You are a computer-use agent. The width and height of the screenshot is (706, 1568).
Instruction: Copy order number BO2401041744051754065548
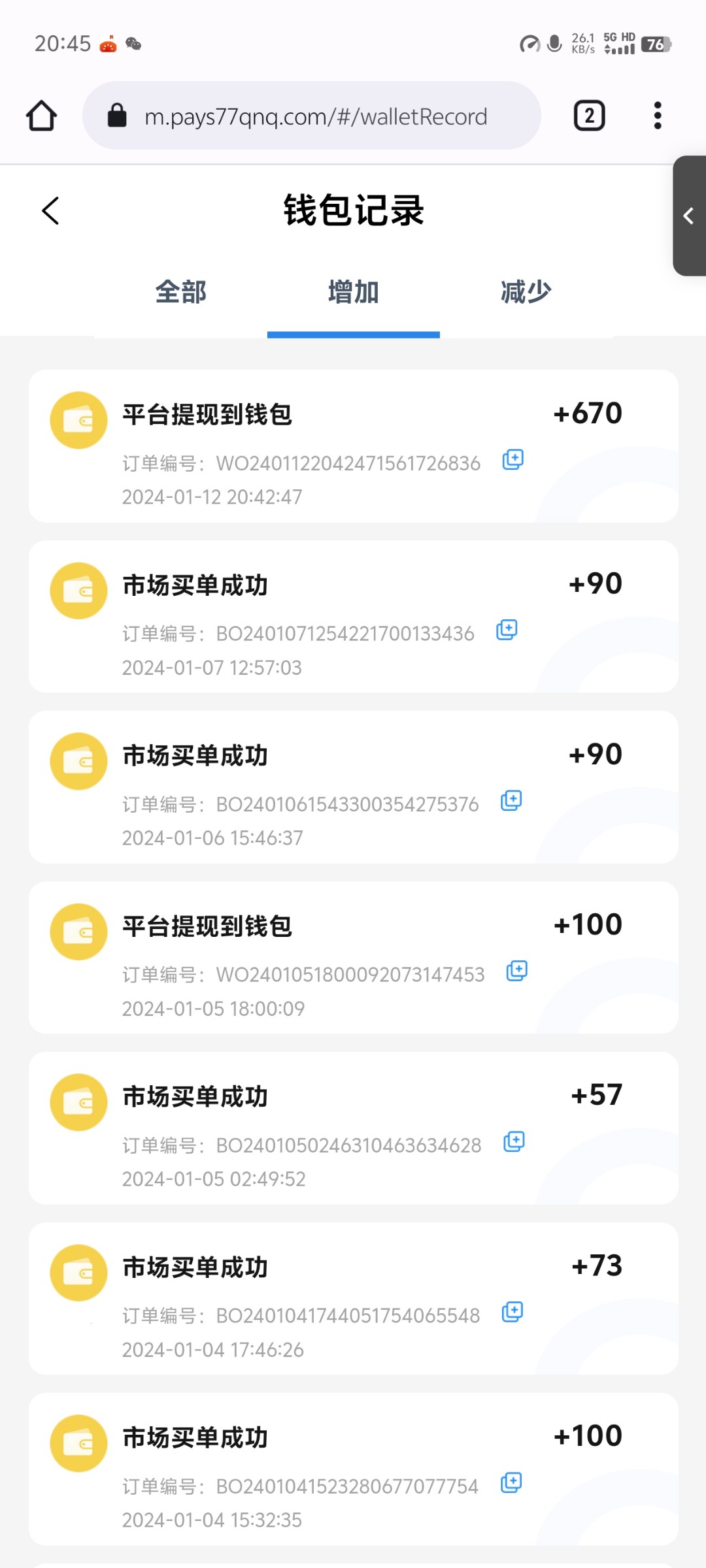pyautogui.click(x=513, y=1312)
